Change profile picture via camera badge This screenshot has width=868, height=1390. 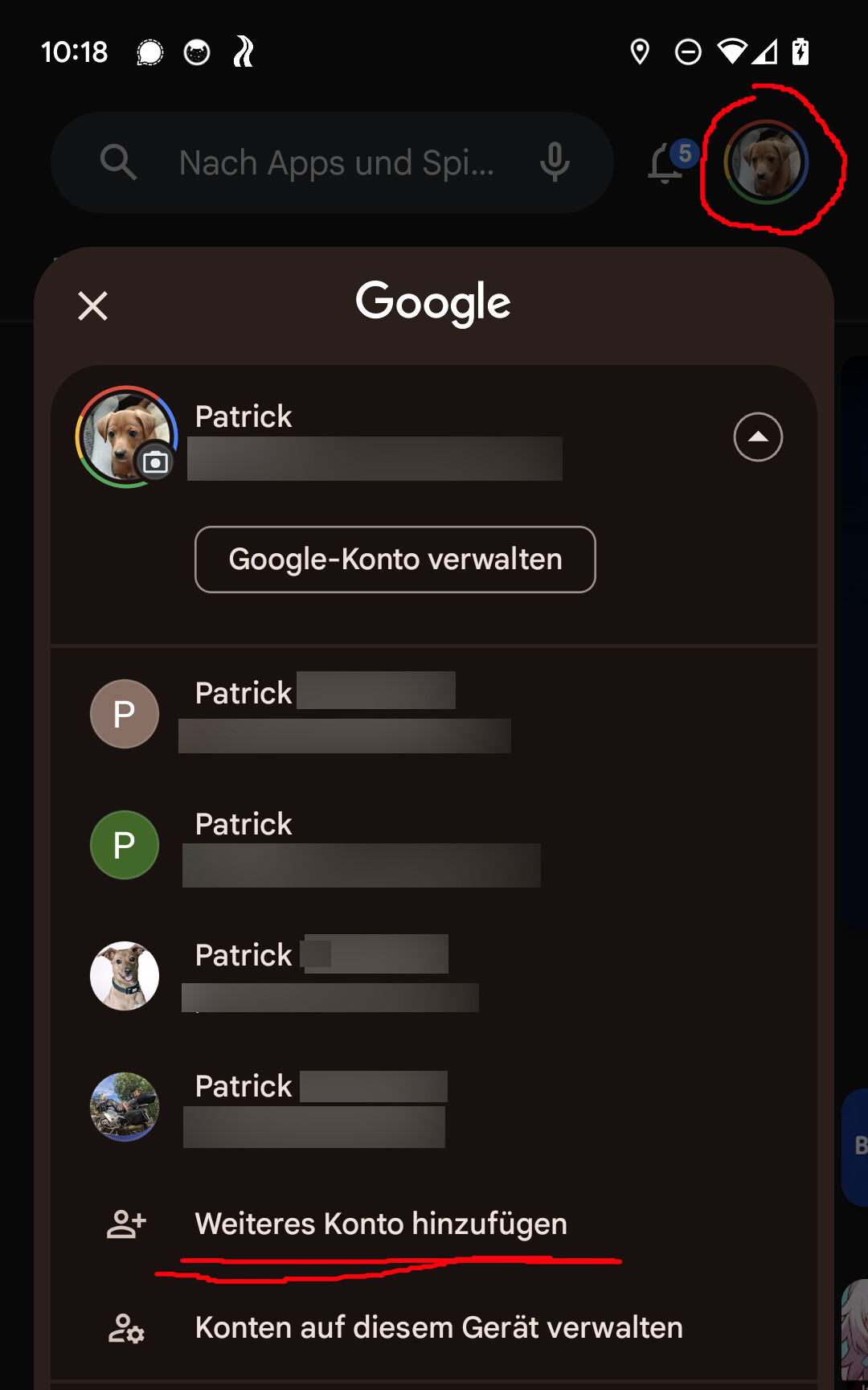[155, 462]
